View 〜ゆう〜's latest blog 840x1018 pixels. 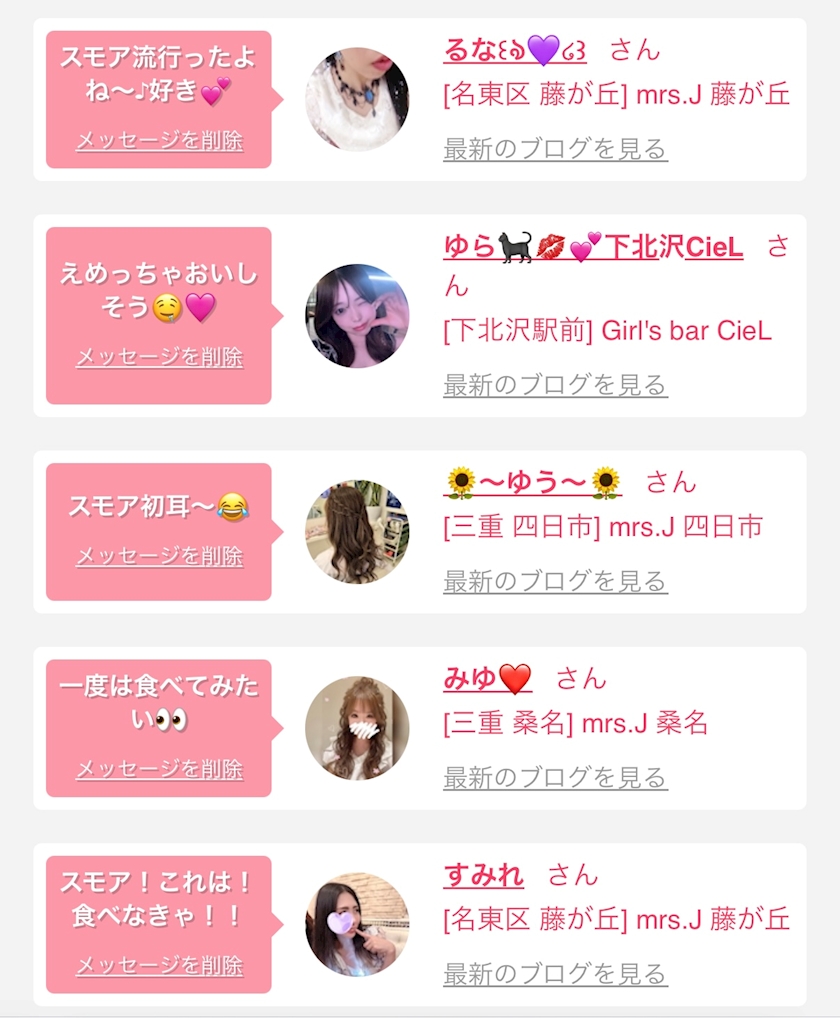[556, 581]
